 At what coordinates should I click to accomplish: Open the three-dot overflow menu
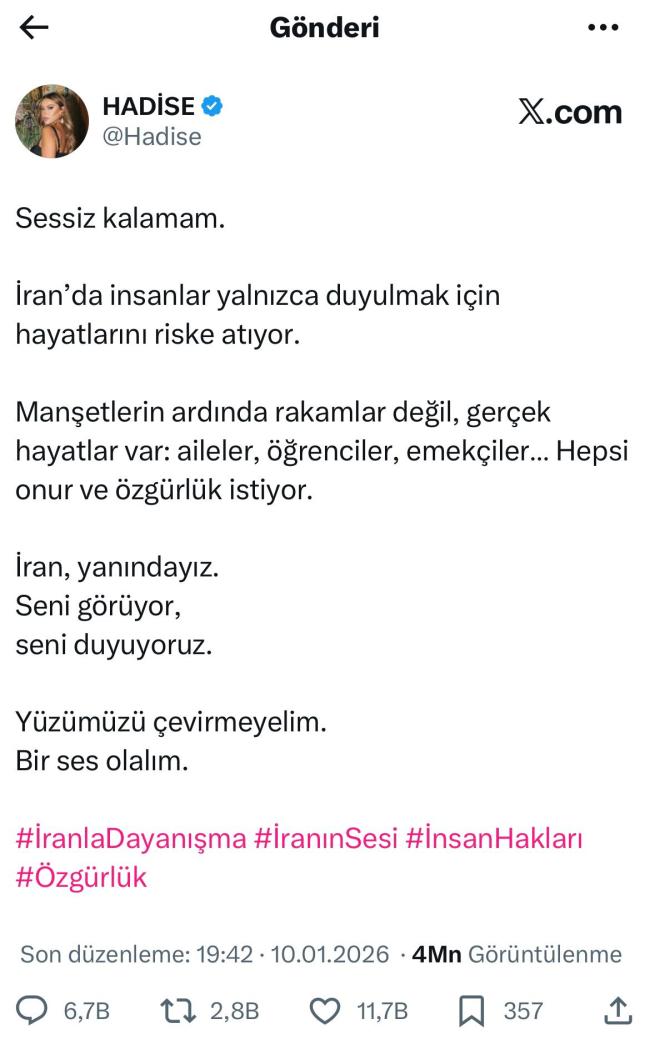pos(603,28)
